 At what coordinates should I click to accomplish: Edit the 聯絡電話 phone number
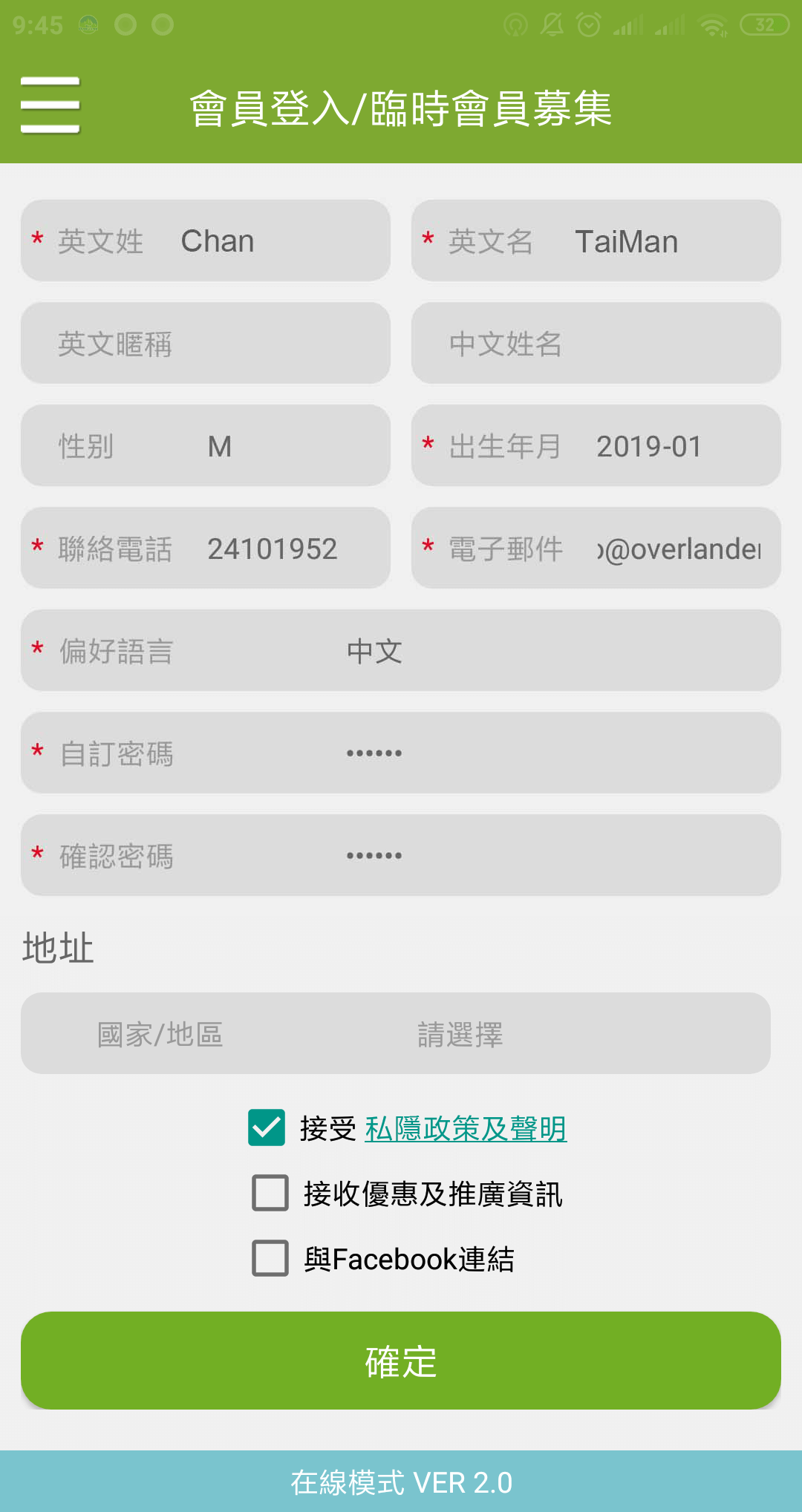[206, 548]
